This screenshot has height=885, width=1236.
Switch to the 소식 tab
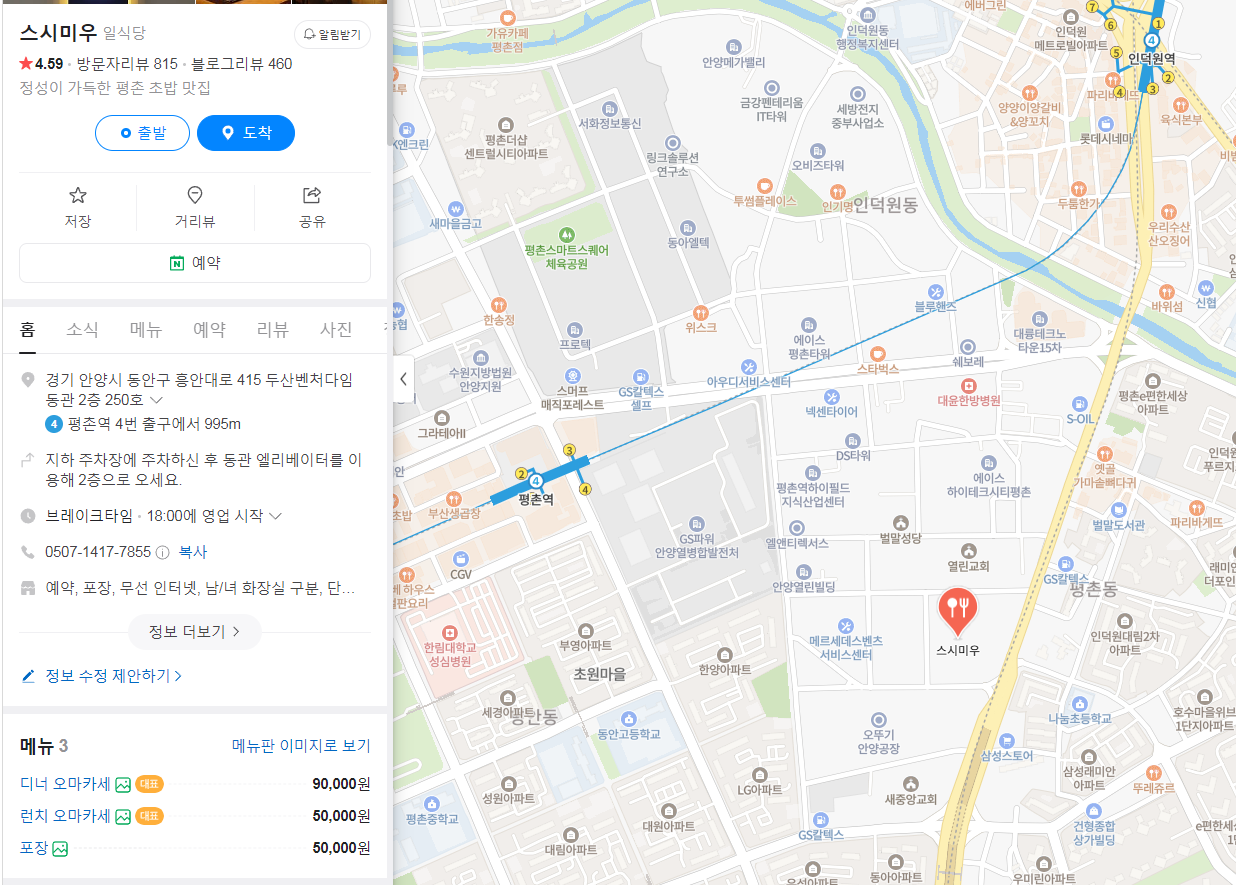pos(83,329)
